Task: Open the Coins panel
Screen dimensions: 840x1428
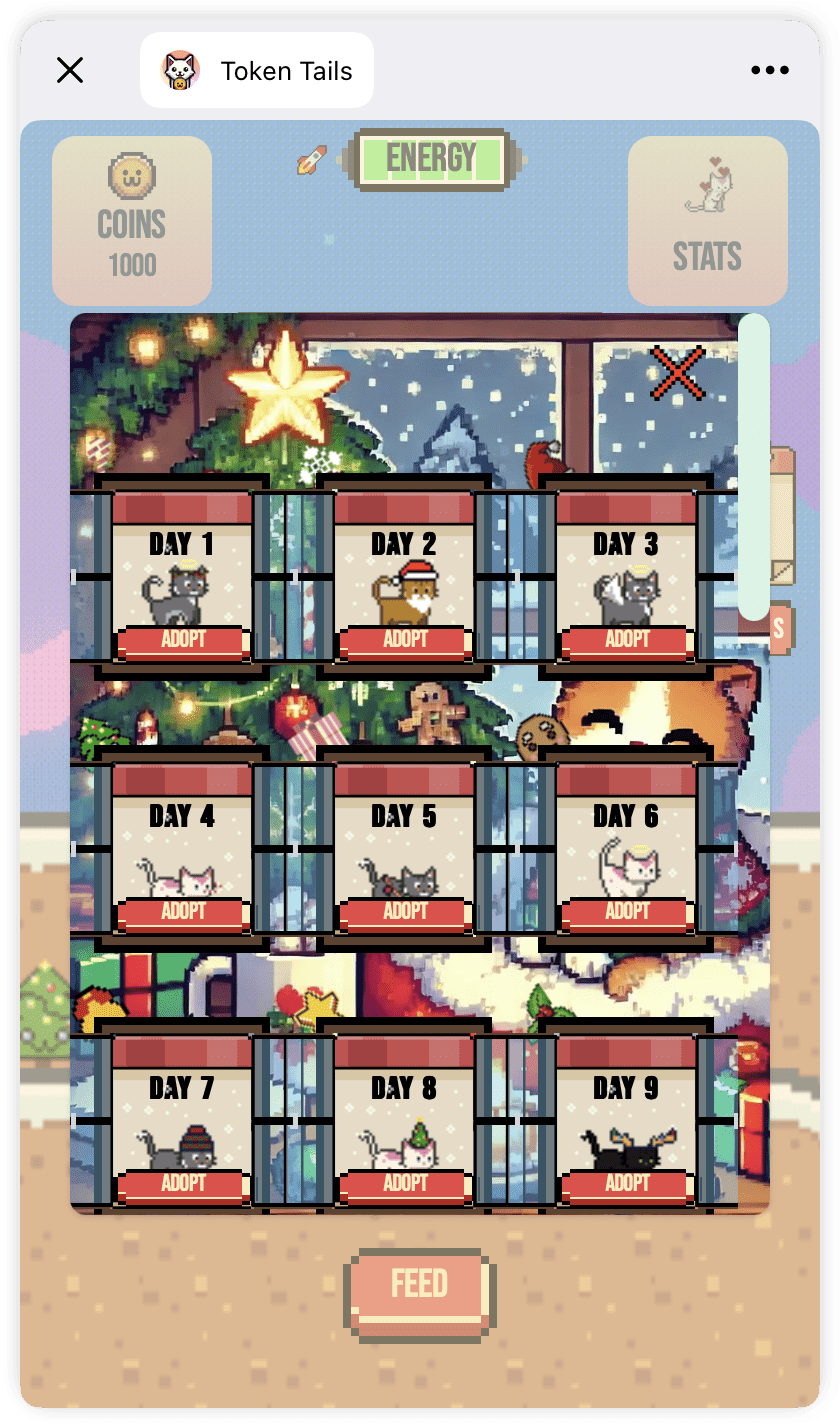Action: coord(132,221)
